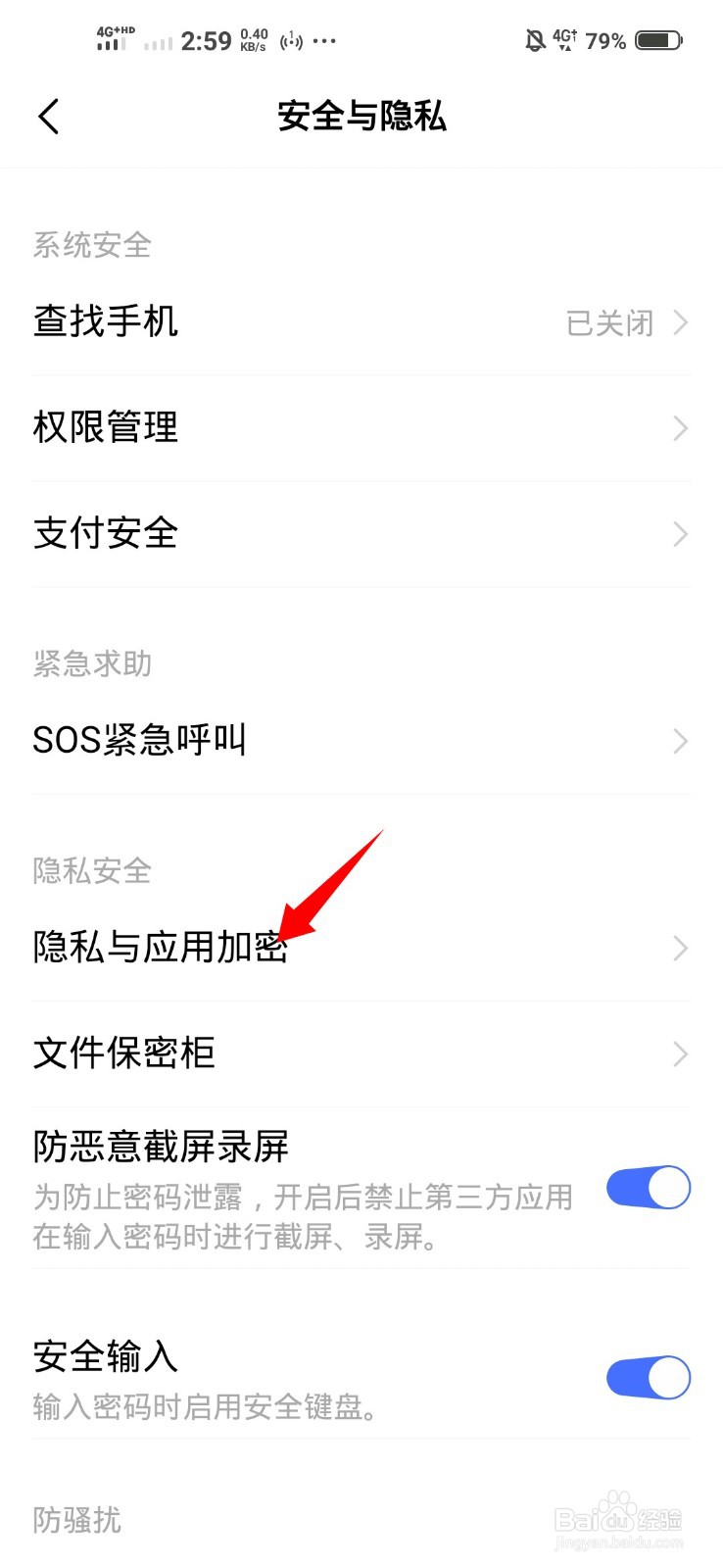Tap the hotspot/connection icon in status bar
Image resolution: width=723 pixels, height=1568 pixels.
(x=291, y=40)
